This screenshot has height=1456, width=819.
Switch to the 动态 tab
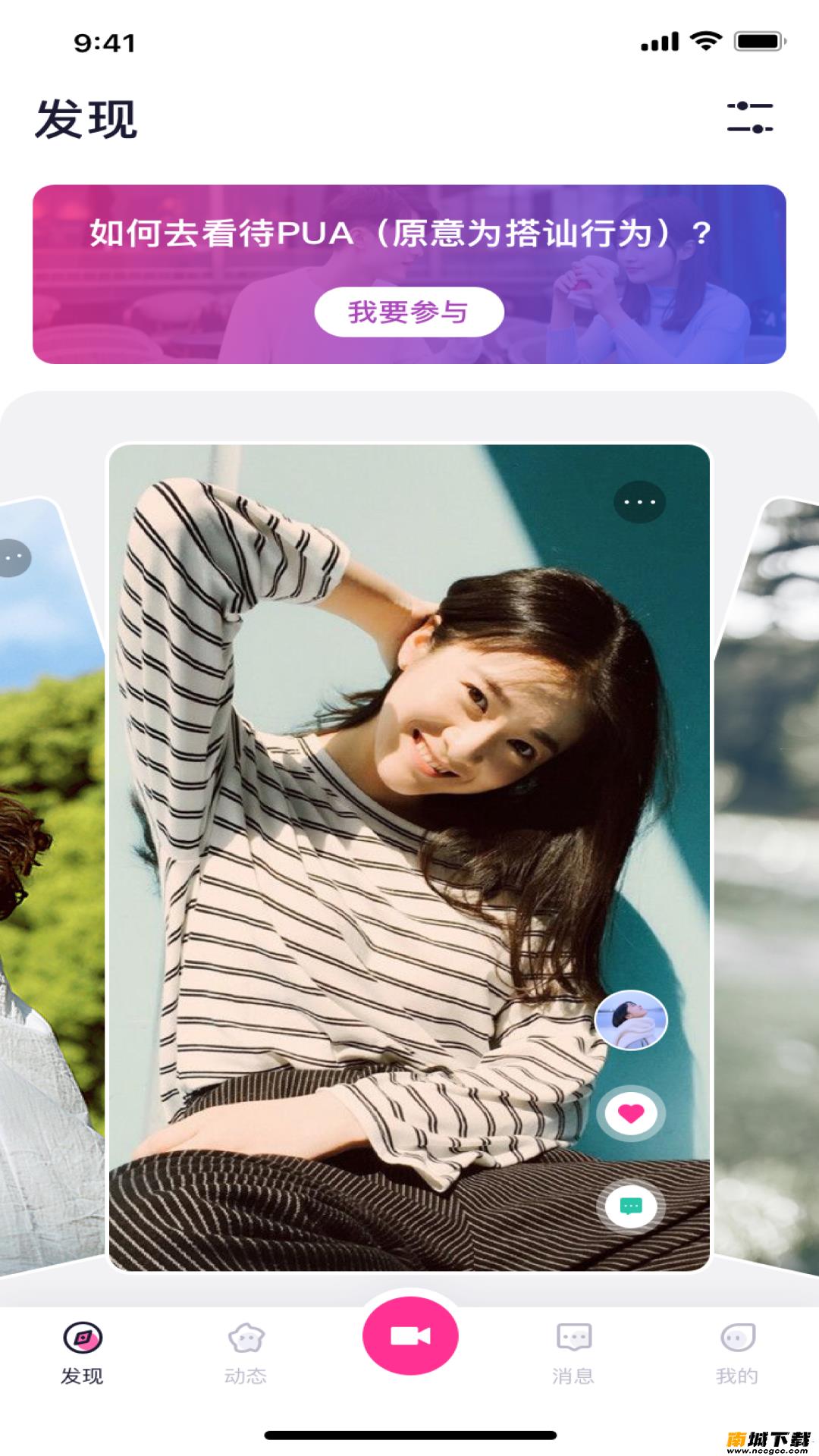tap(246, 1354)
